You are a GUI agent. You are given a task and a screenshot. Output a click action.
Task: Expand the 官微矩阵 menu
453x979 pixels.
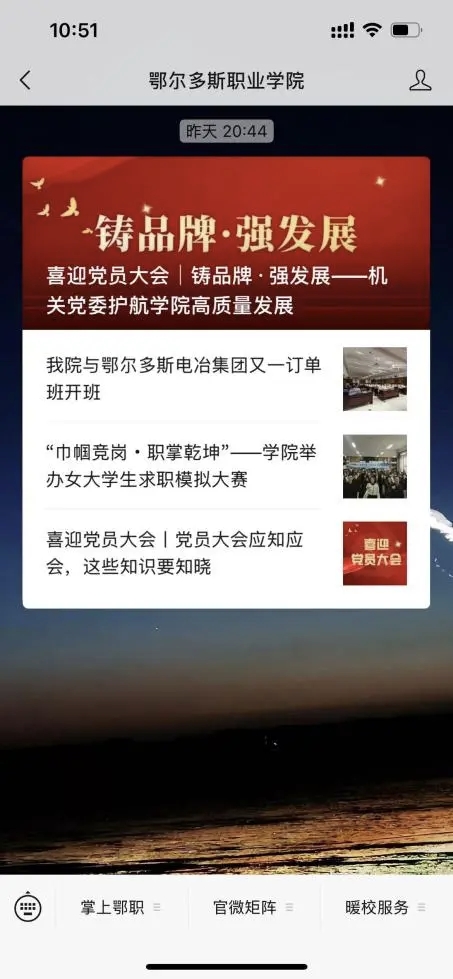pos(253,907)
